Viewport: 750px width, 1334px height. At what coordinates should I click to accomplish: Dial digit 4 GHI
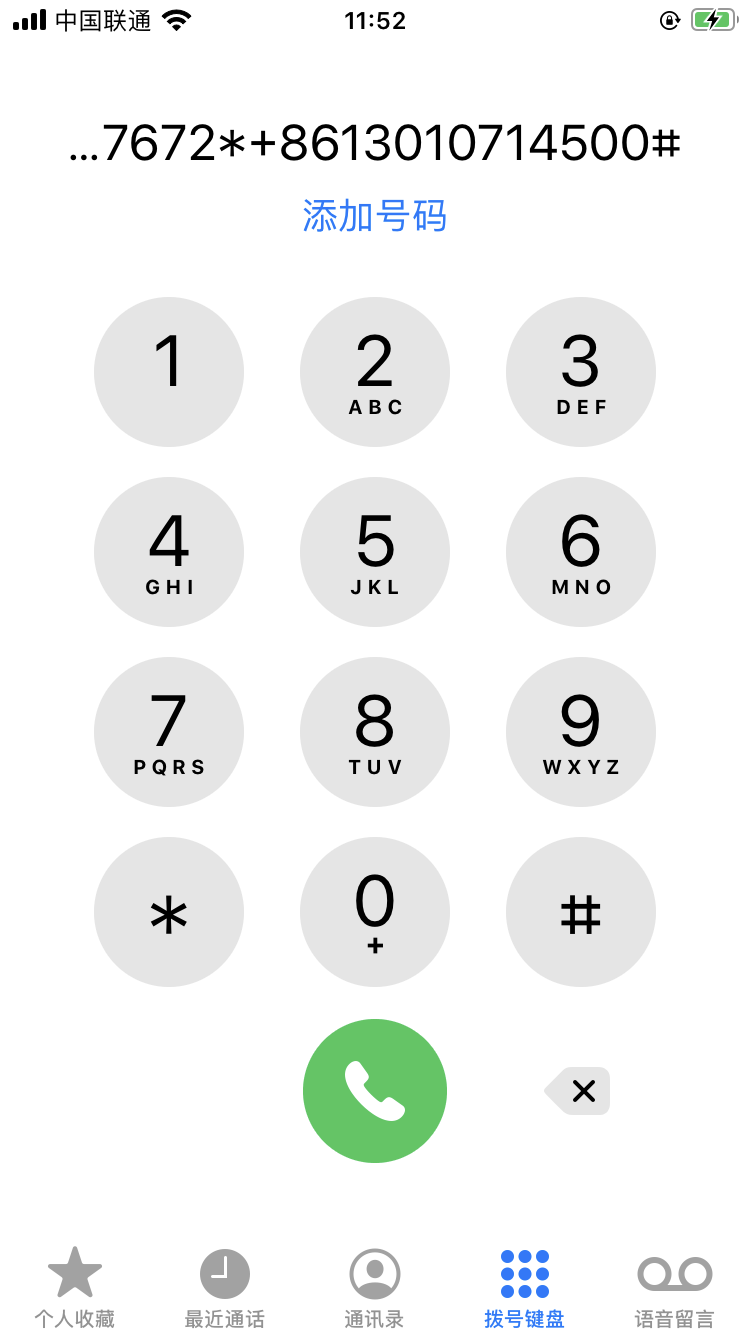tap(169, 552)
